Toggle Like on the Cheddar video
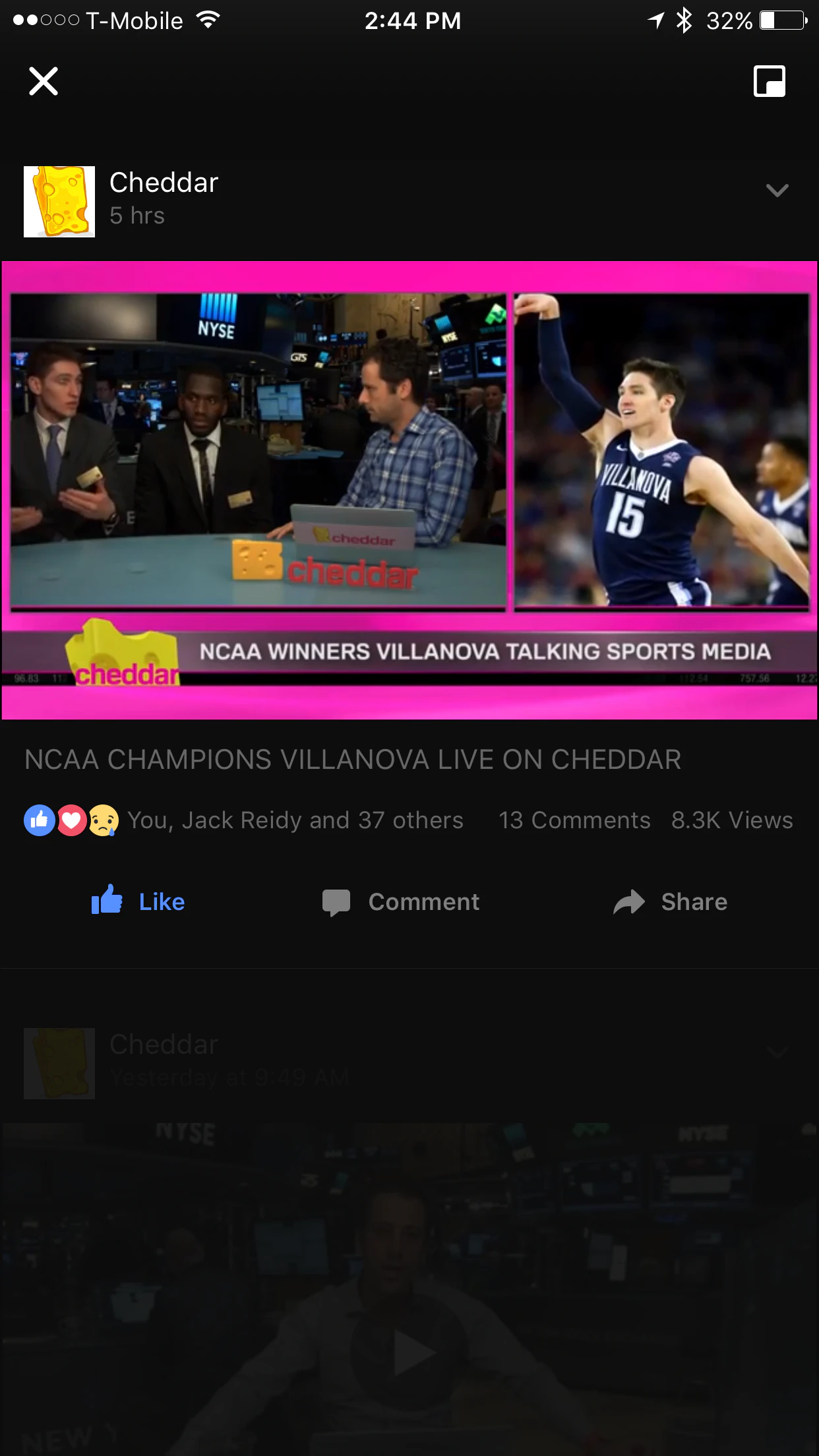819x1456 pixels. (x=138, y=901)
